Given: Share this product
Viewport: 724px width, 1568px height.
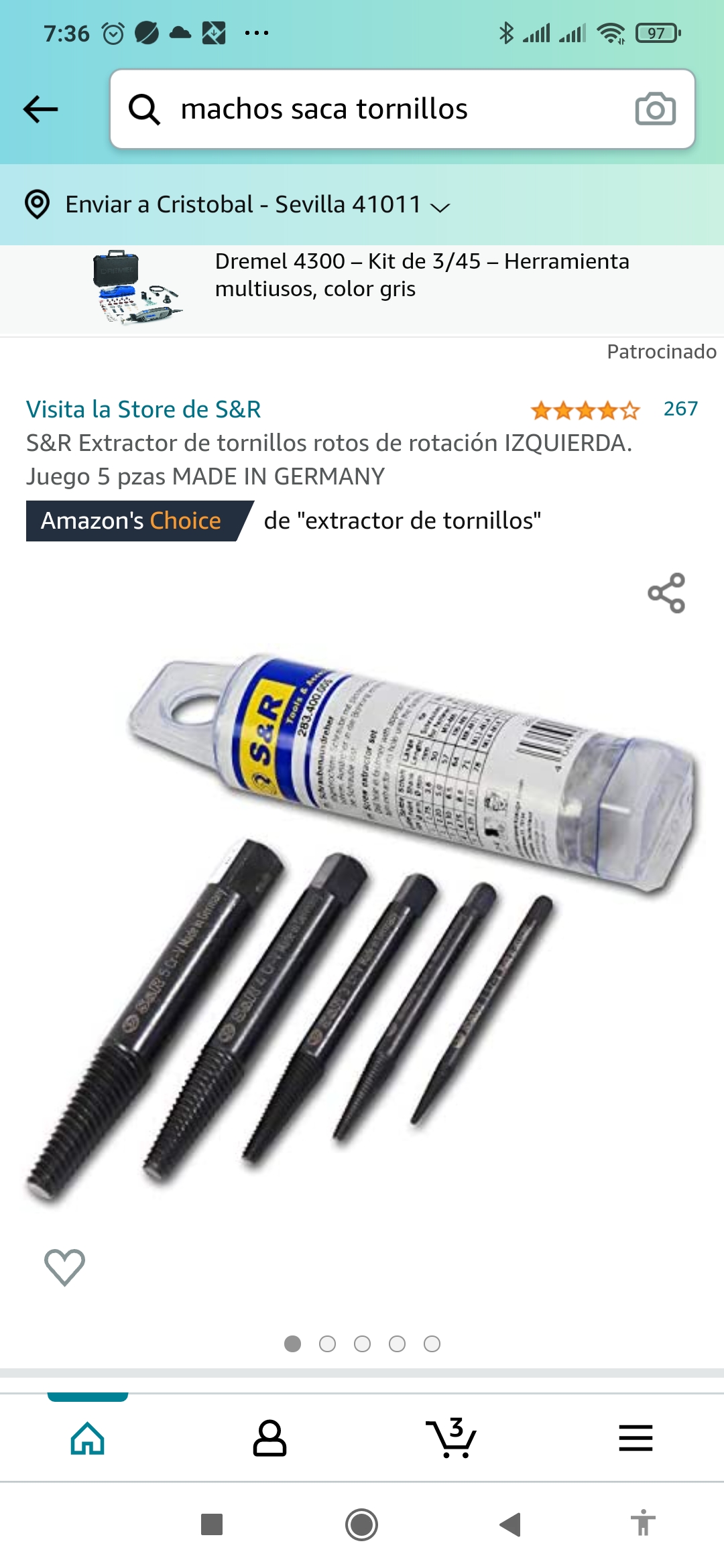Looking at the screenshot, I should [666, 593].
